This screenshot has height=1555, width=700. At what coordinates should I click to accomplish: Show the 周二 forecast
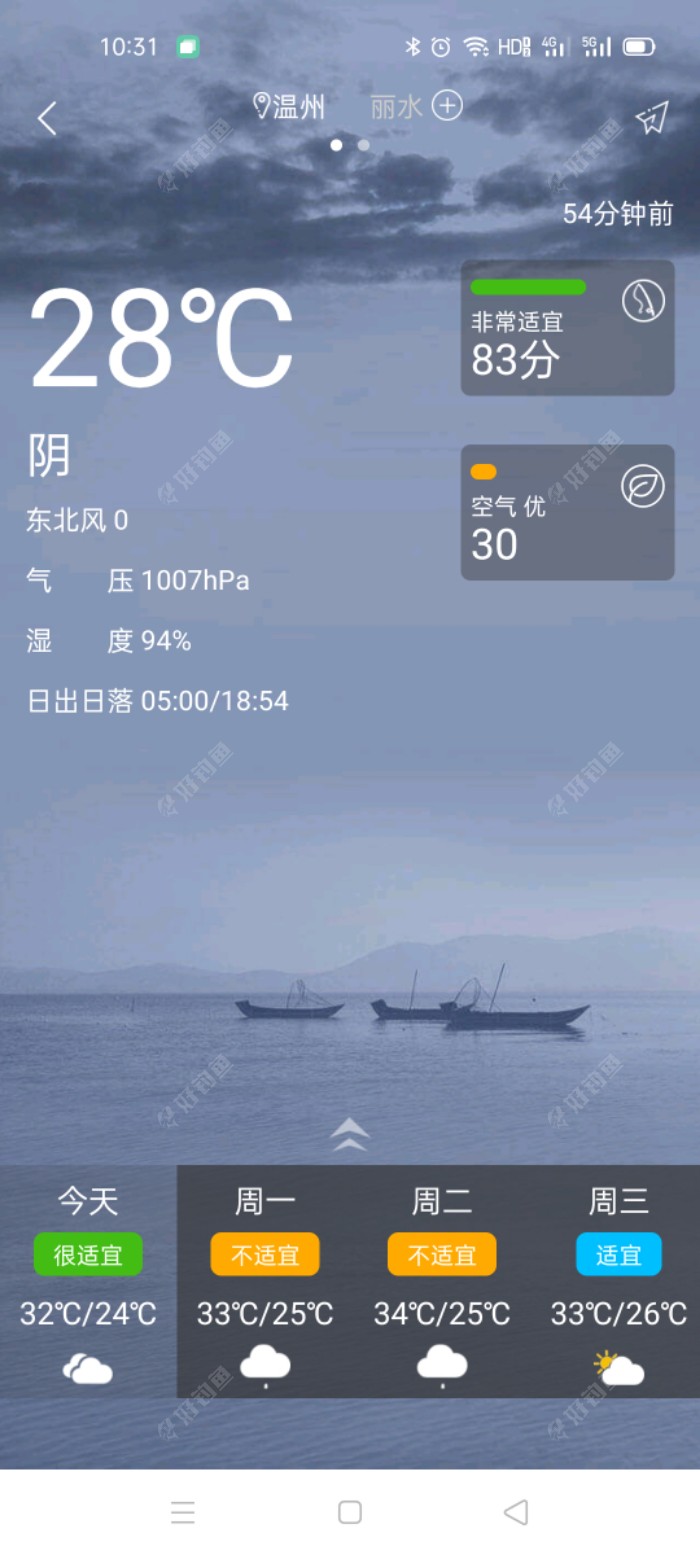point(442,1280)
